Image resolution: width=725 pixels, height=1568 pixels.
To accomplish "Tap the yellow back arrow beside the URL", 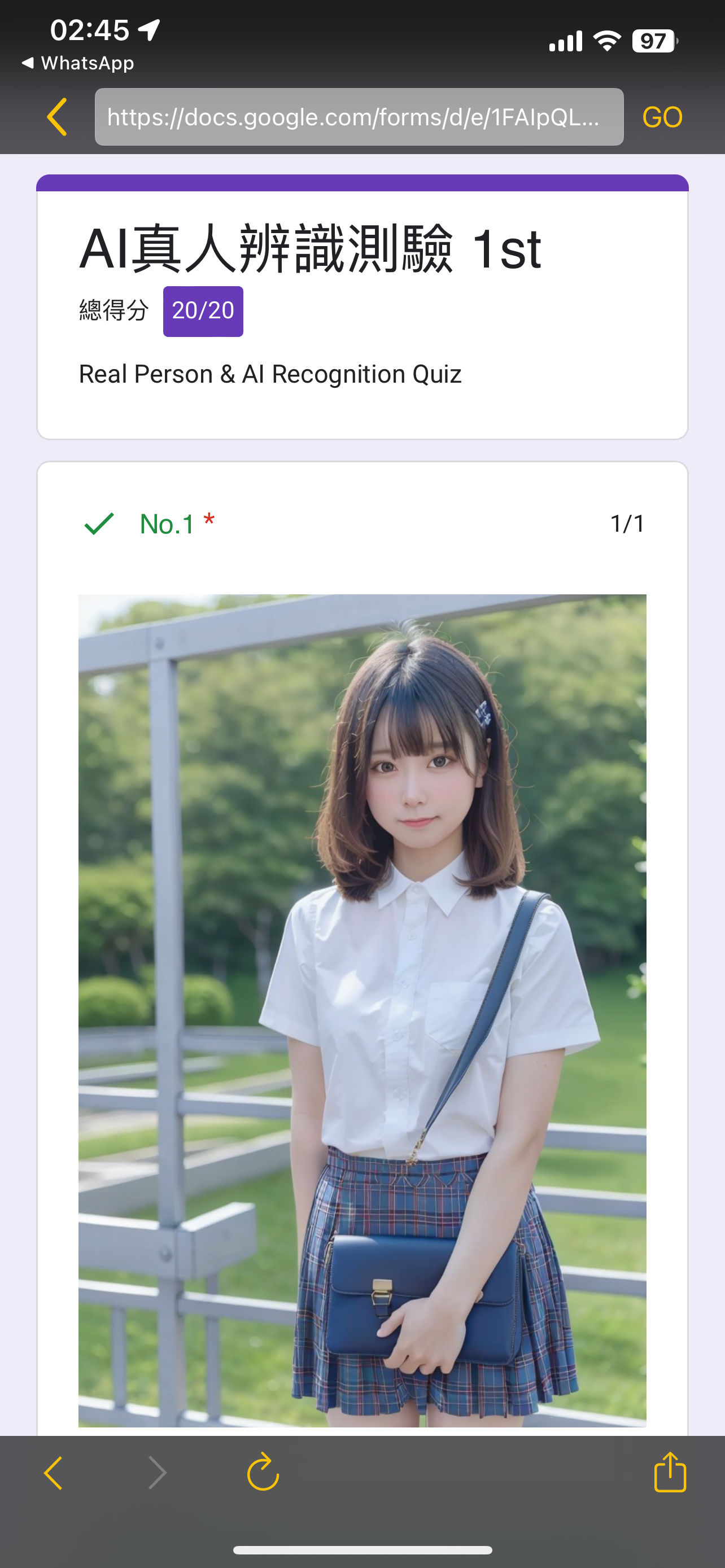I will pyautogui.click(x=56, y=117).
